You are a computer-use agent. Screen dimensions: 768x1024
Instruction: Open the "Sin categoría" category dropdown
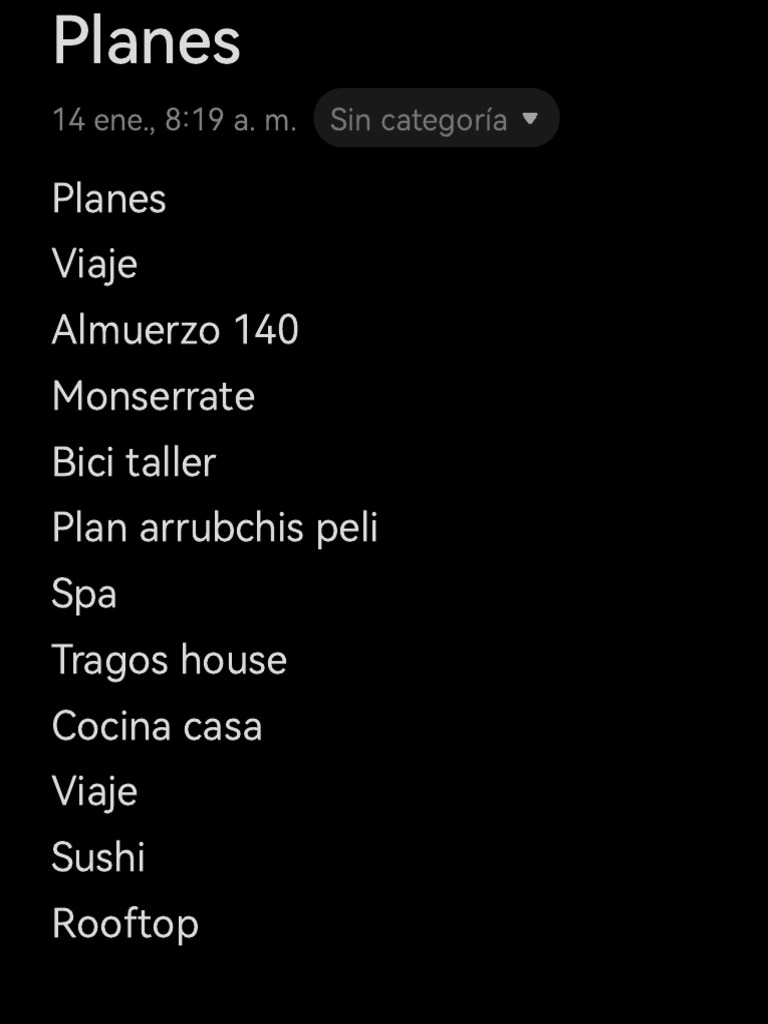(x=436, y=119)
